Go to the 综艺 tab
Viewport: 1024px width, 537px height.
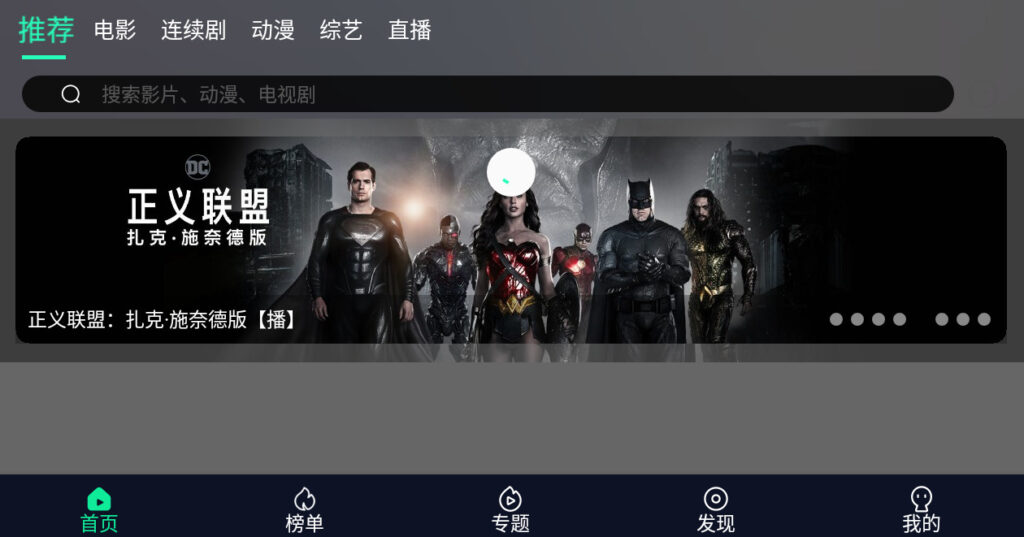341,31
